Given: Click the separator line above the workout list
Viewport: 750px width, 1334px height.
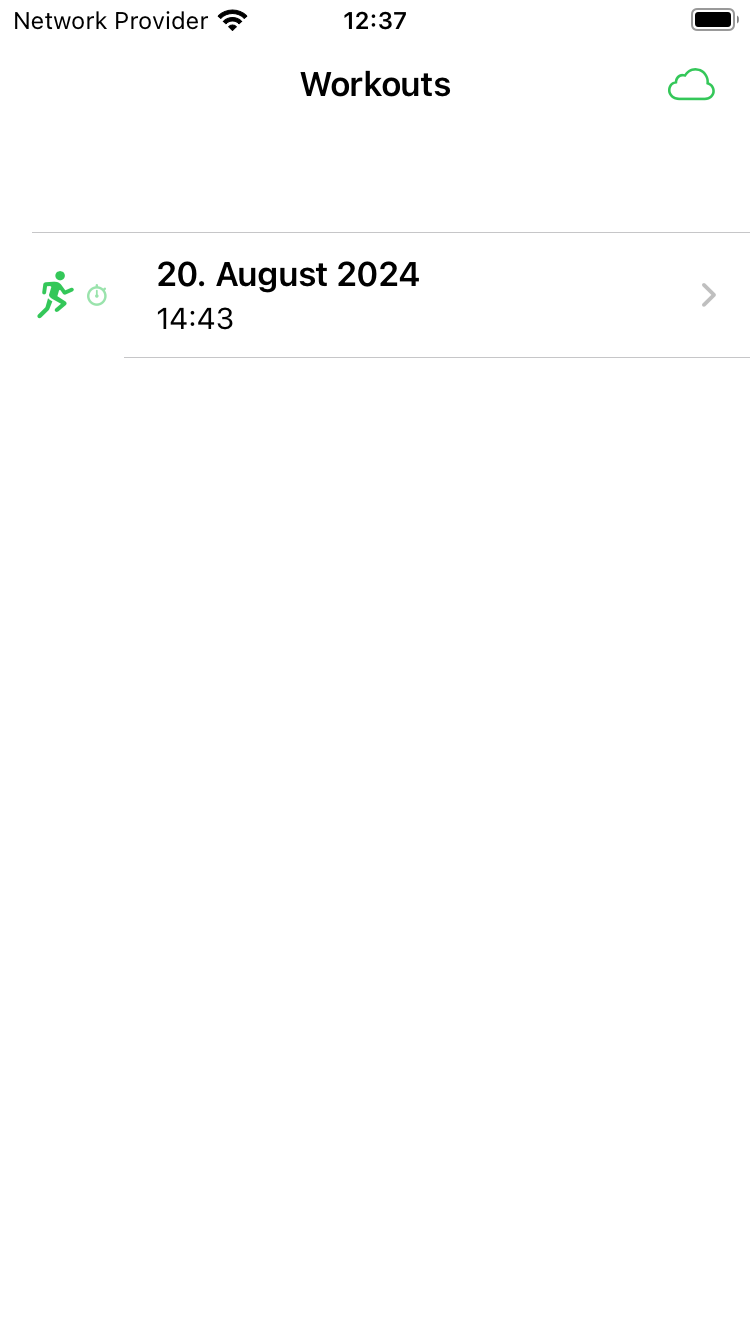Looking at the screenshot, I should (x=390, y=233).
